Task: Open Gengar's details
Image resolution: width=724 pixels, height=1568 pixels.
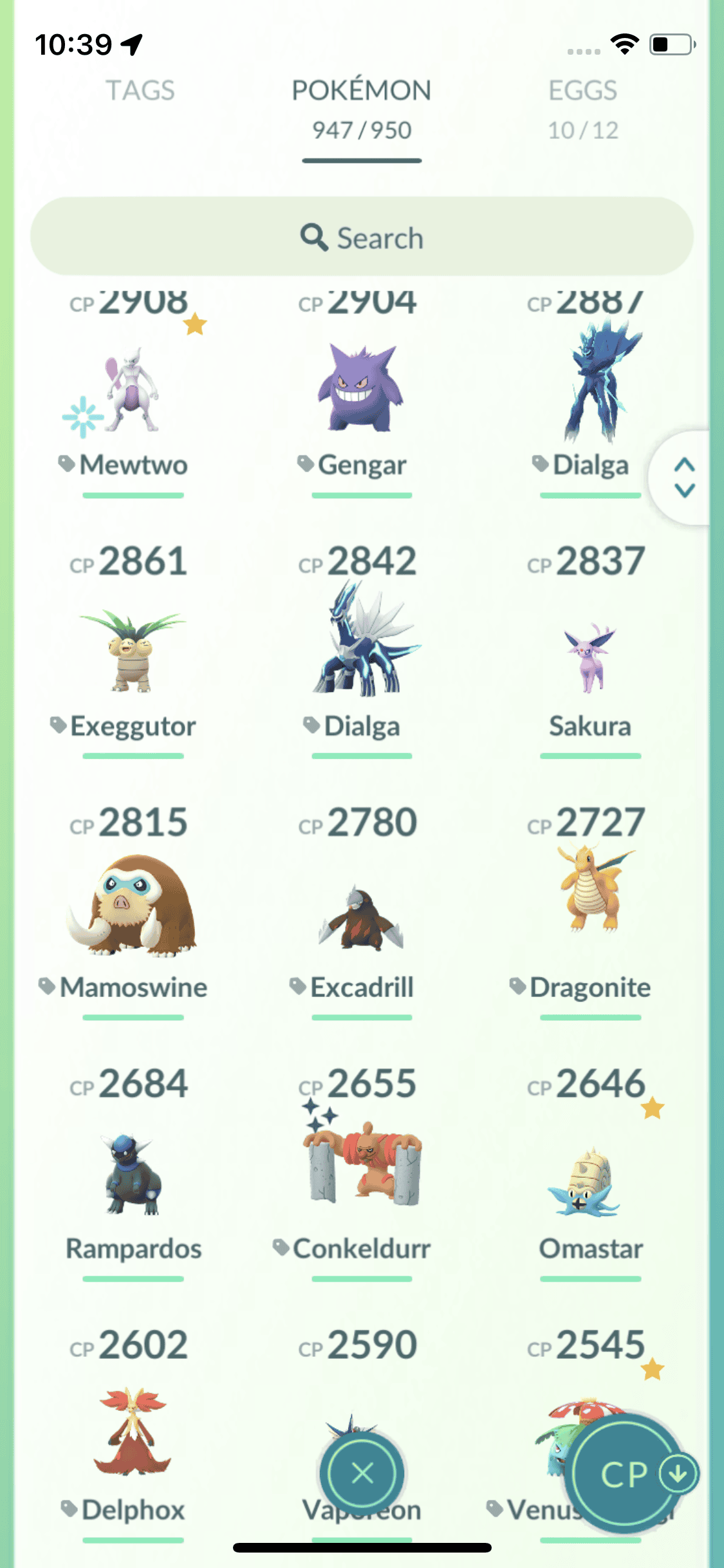Action: coord(361,393)
